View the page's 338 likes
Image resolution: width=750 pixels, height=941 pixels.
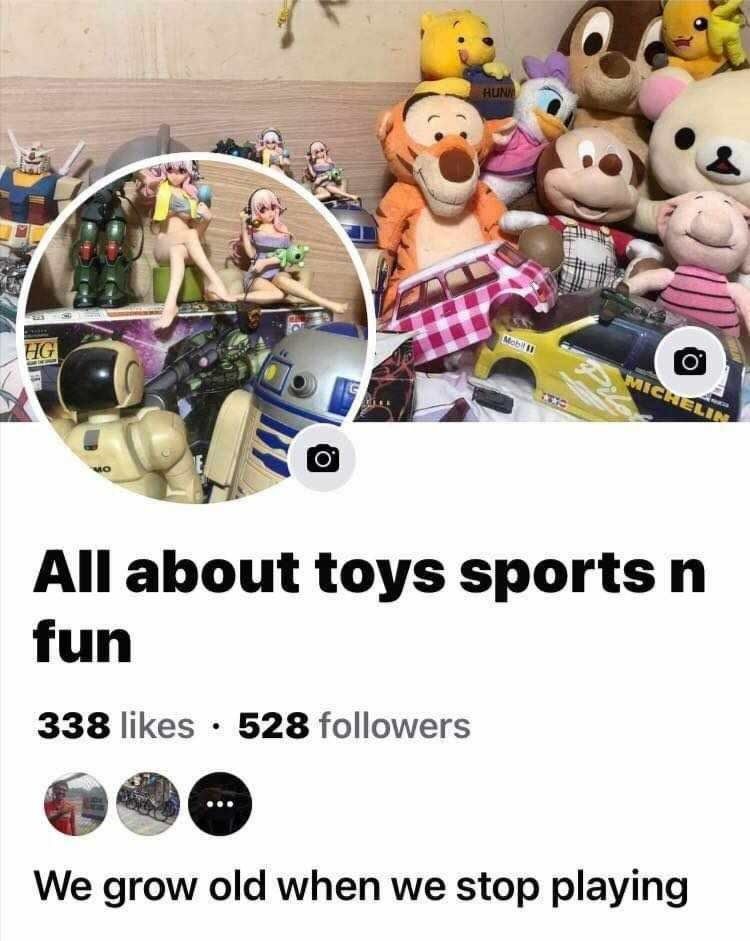(115, 726)
